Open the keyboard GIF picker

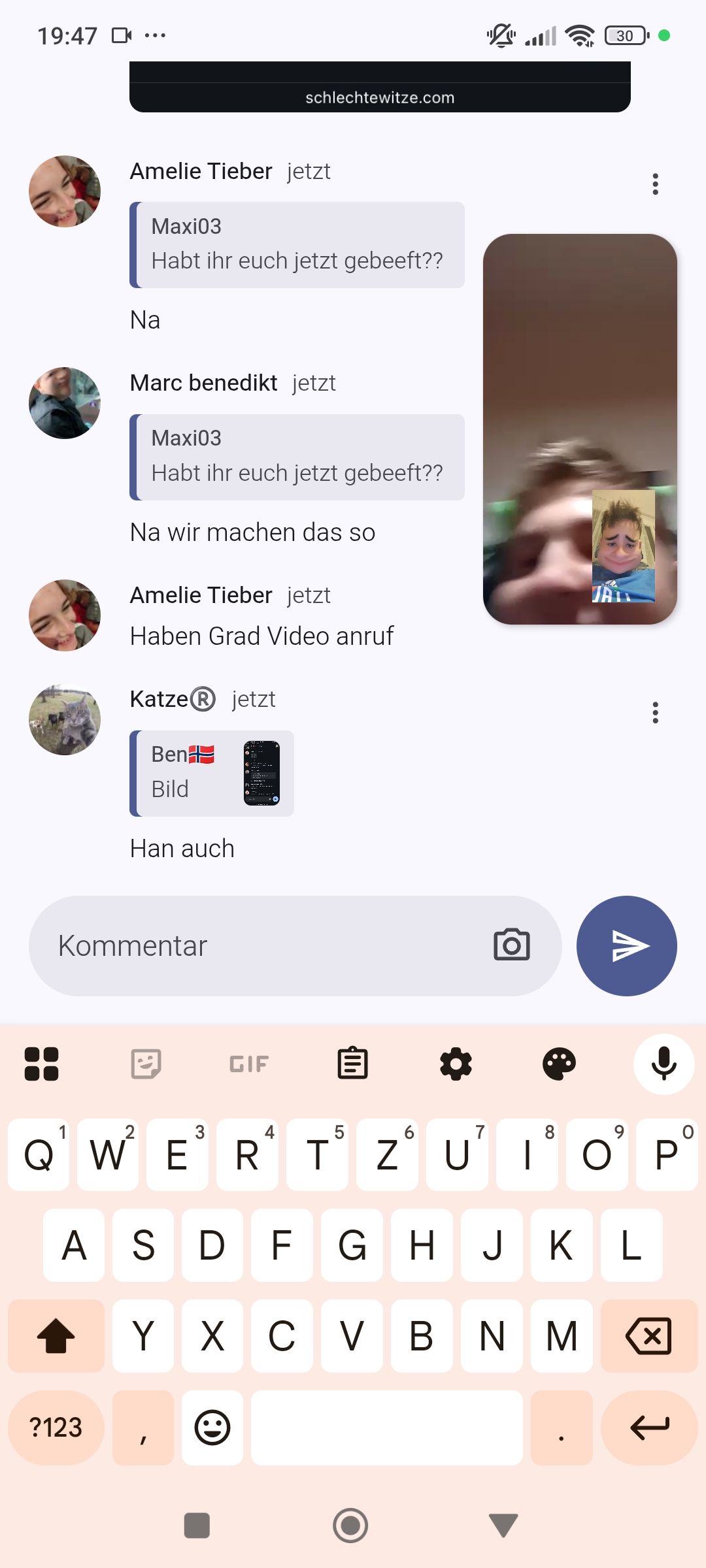point(249,1064)
